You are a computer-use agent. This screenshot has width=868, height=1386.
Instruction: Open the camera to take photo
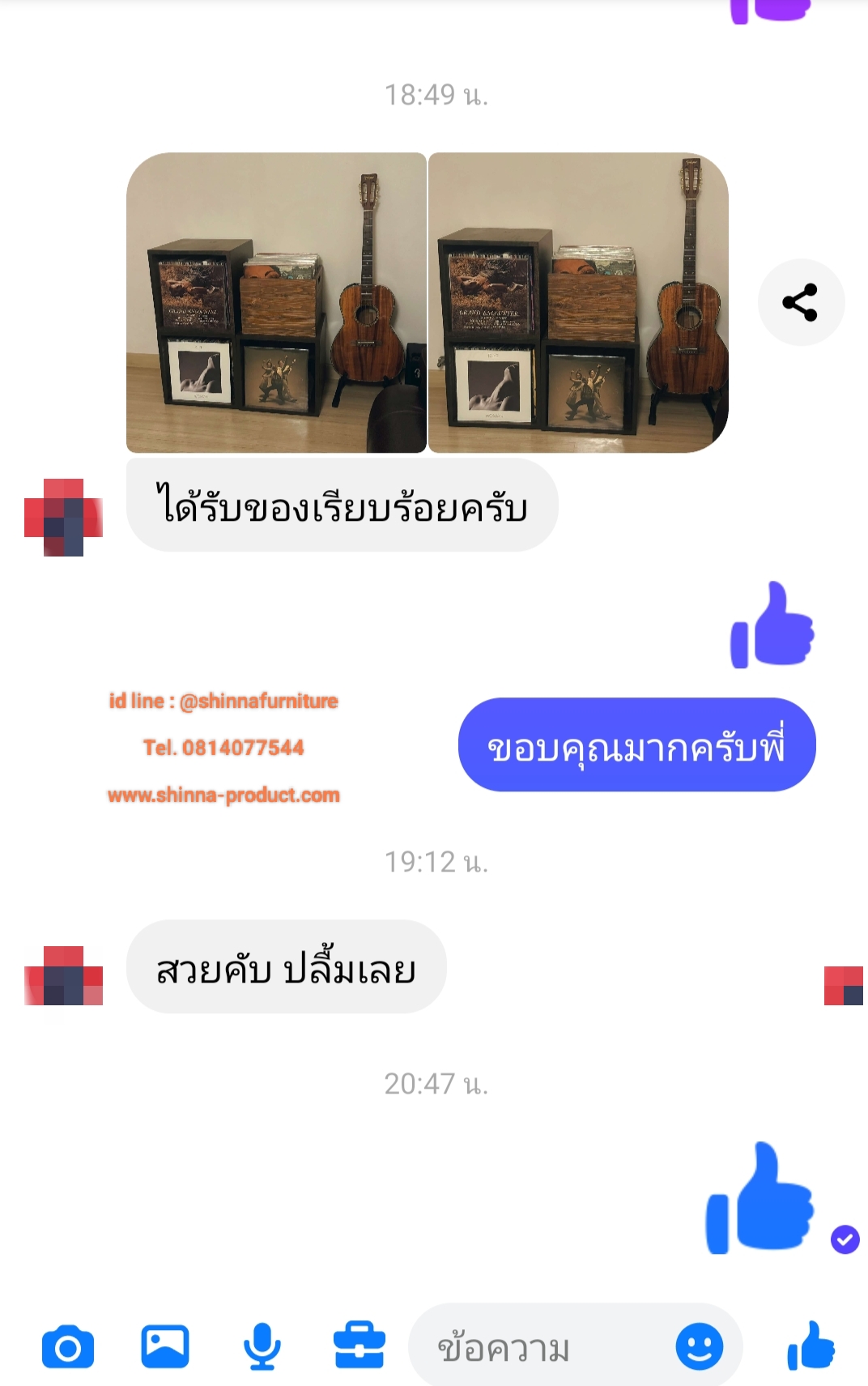[x=68, y=1348]
